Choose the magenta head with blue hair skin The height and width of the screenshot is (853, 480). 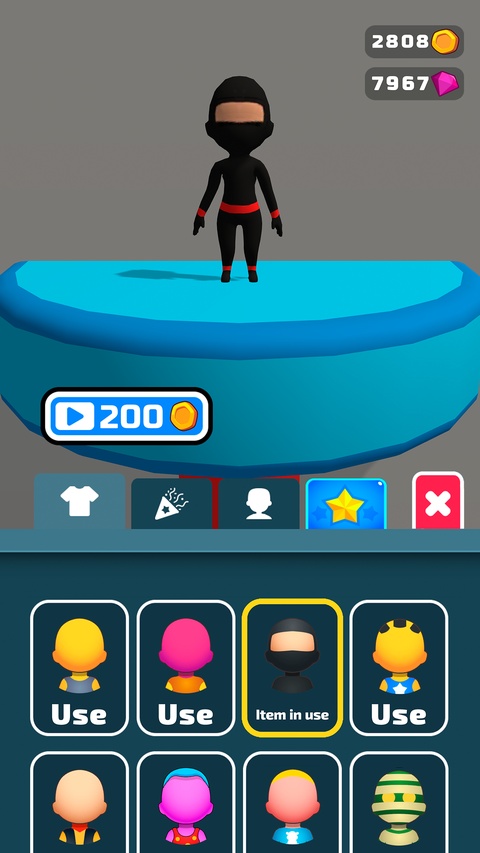(x=186, y=802)
